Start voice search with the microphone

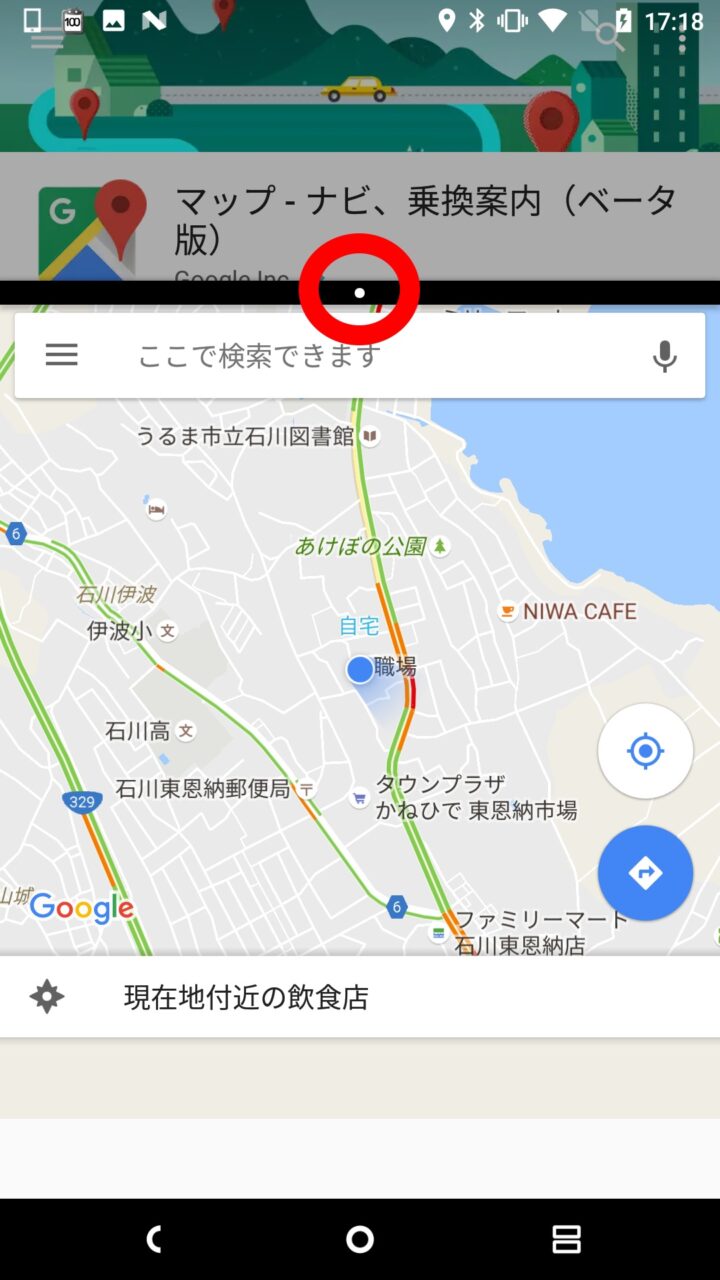(664, 355)
